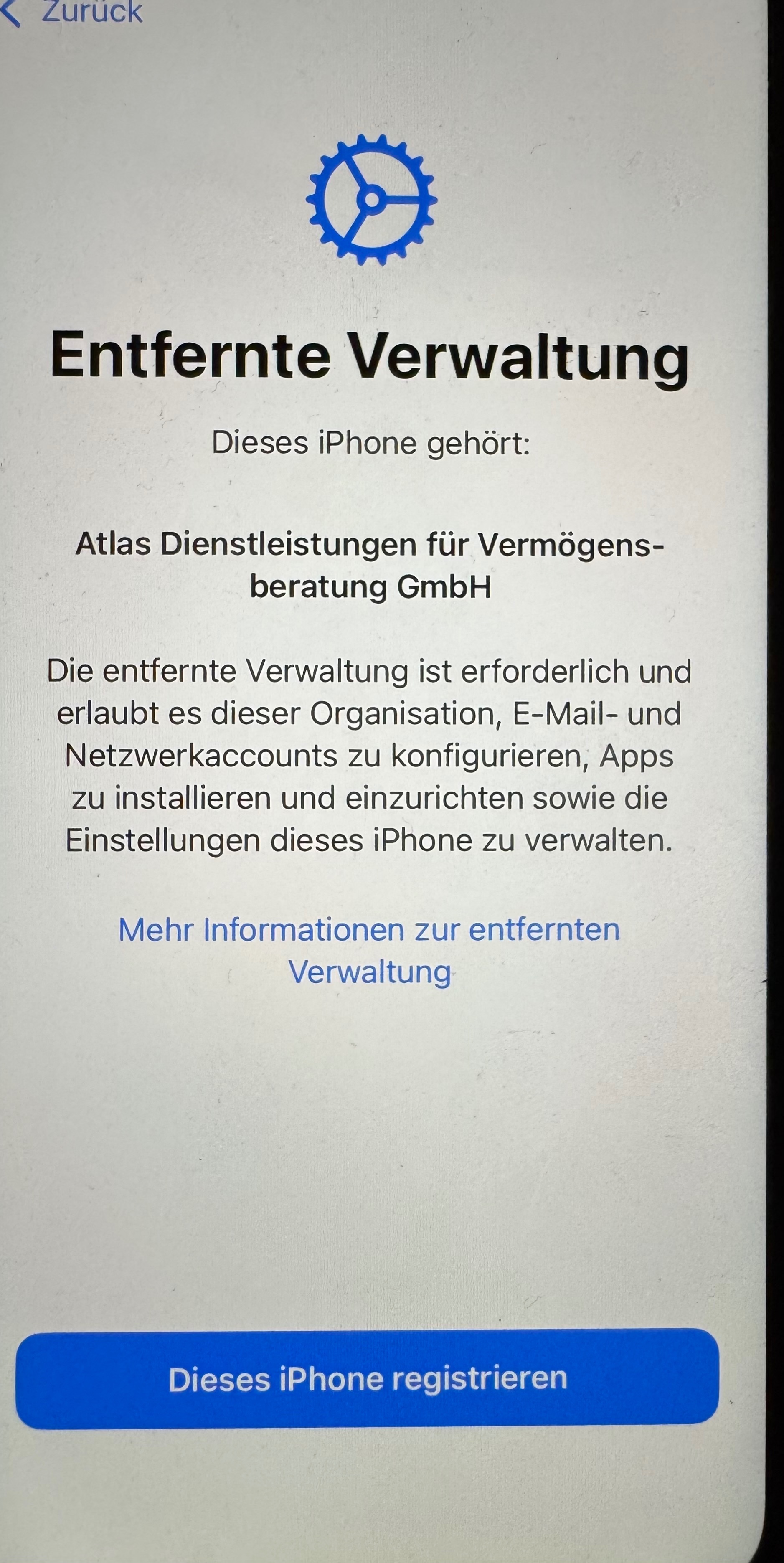This screenshot has height=1563, width=784.
Task: Open Mehr Informationen zur entfernten Verwaltung link
Action: 369,950
